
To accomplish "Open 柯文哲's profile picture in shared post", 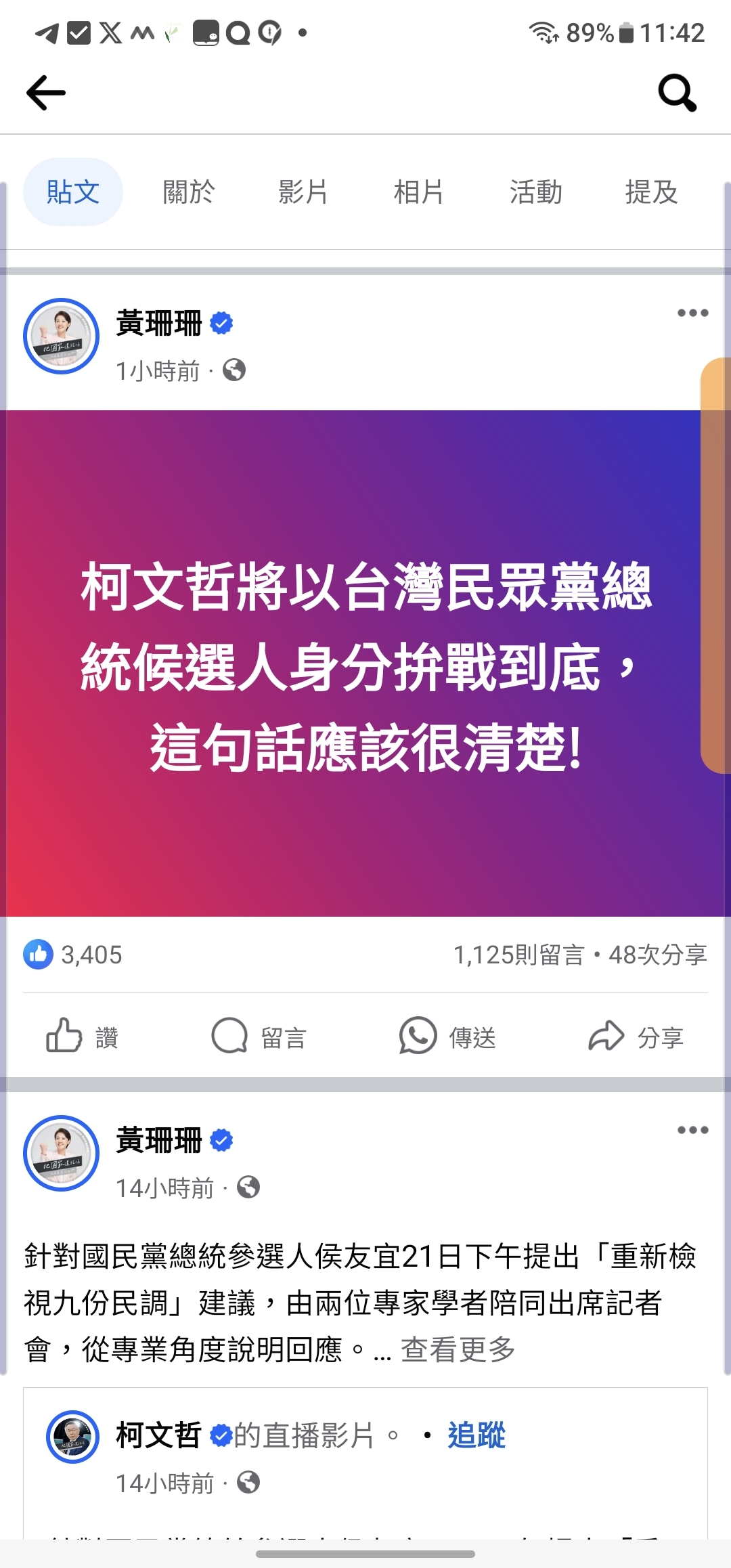I will click(x=72, y=1437).
